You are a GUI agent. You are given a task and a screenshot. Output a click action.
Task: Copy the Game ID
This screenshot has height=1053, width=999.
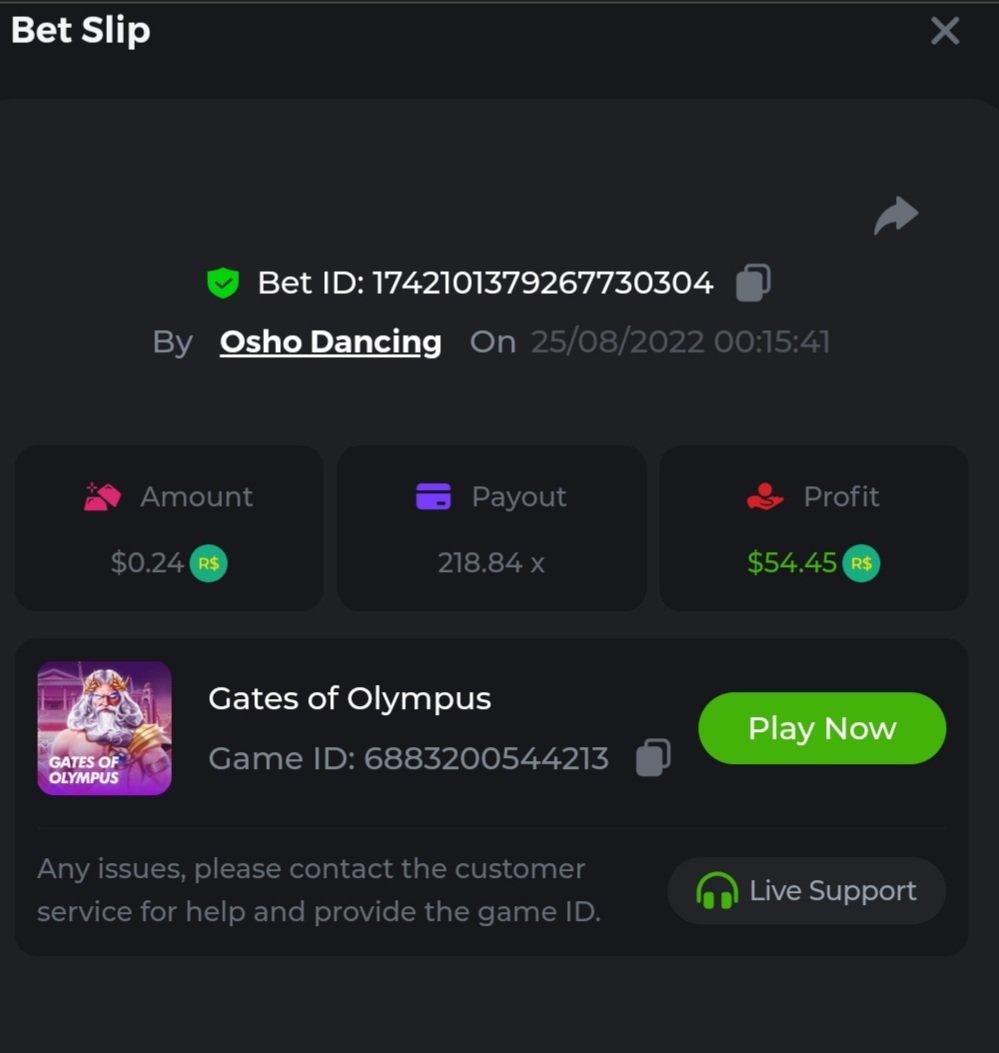[653, 758]
